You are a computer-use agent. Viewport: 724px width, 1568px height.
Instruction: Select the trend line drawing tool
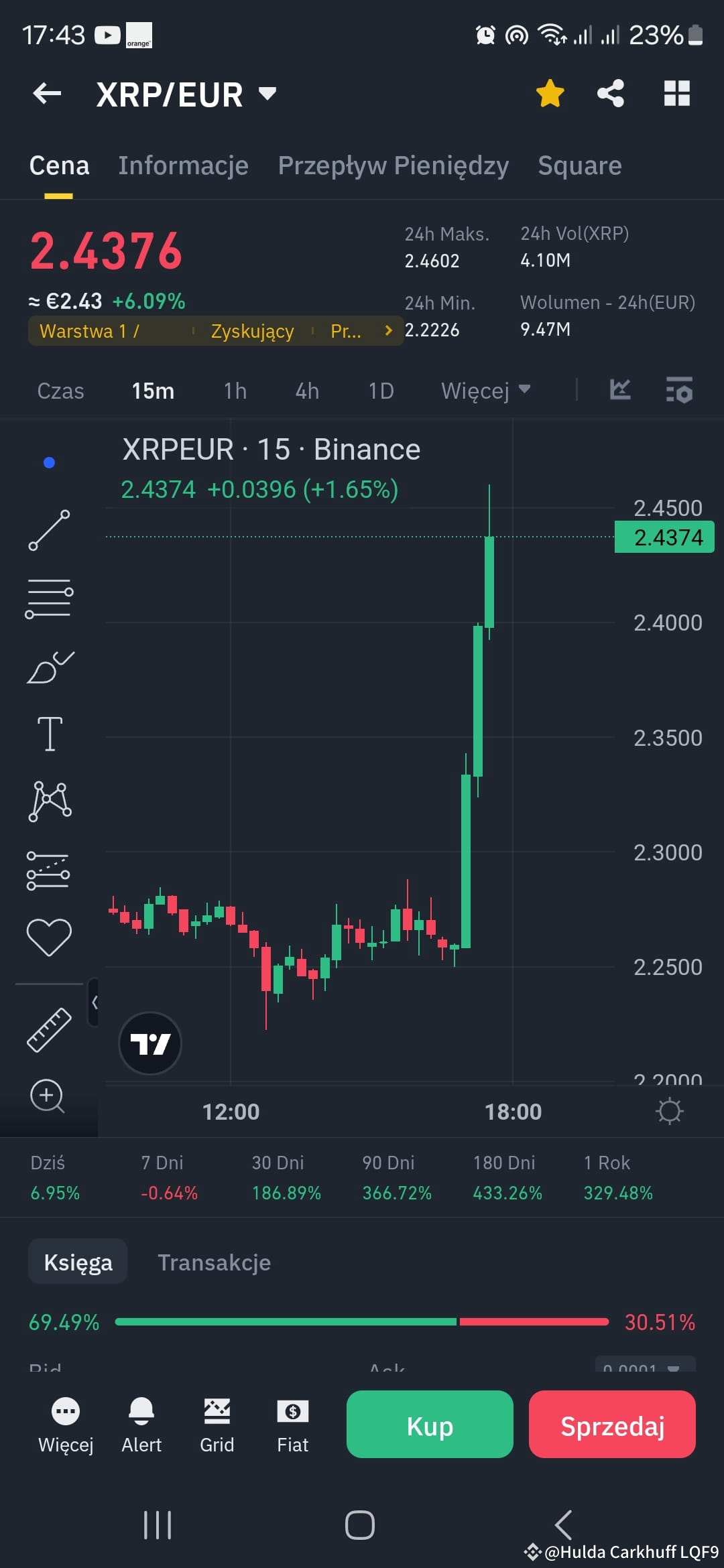[x=49, y=529]
